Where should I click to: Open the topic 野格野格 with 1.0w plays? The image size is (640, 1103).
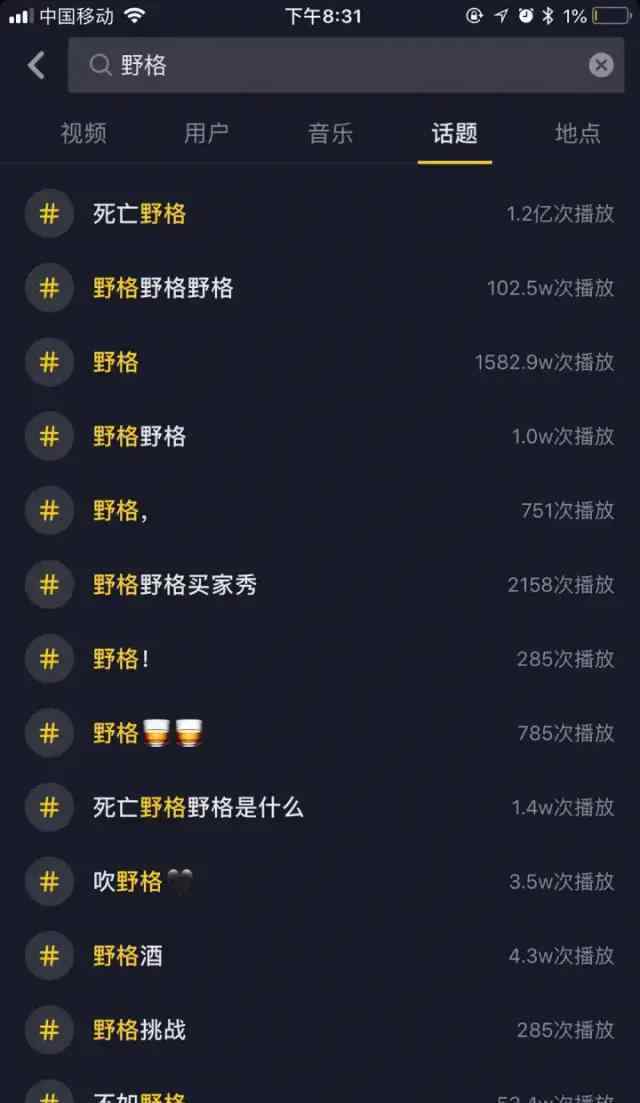pyautogui.click(x=320, y=436)
